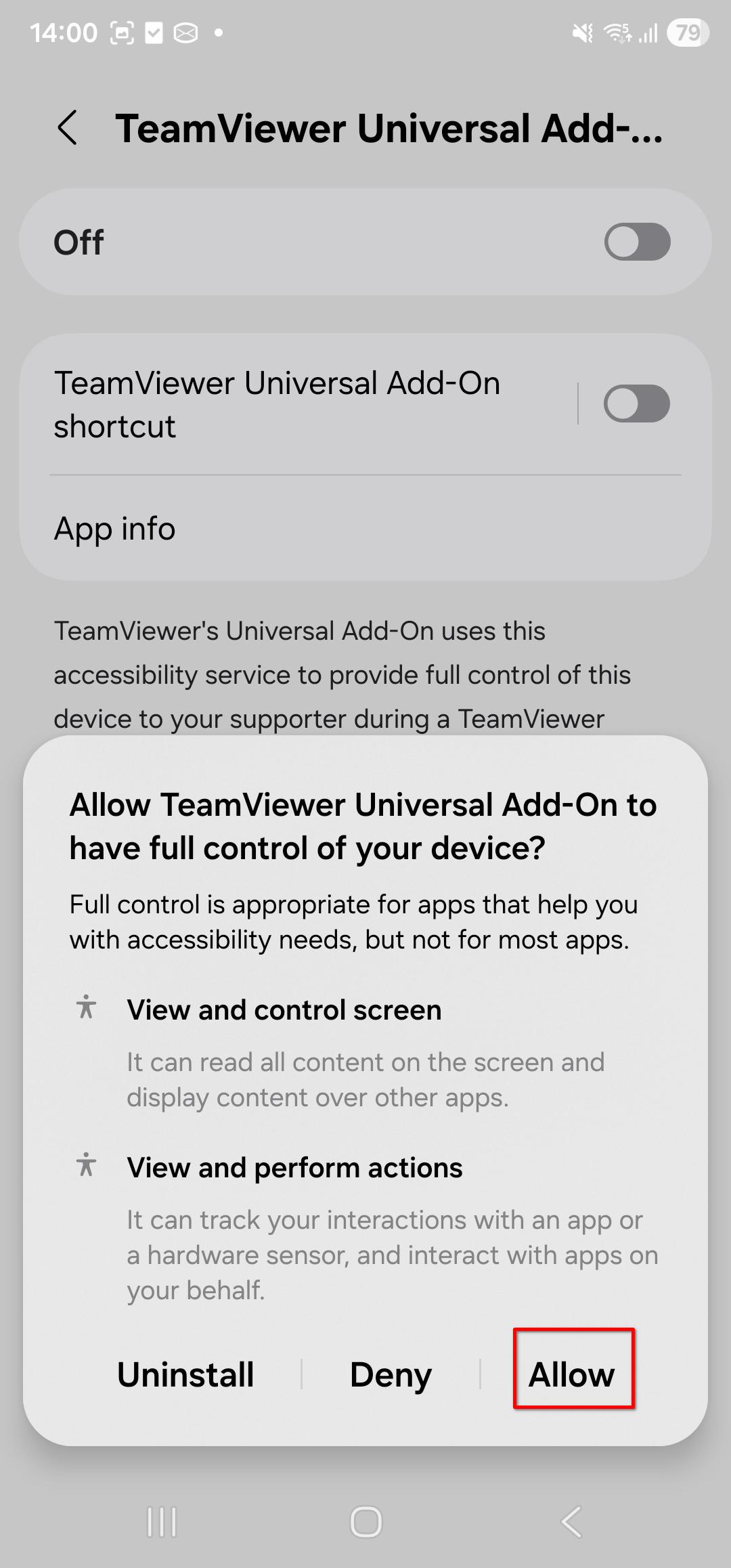Go back using the header back arrow
The image size is (731, 1568).
(68, 127)
